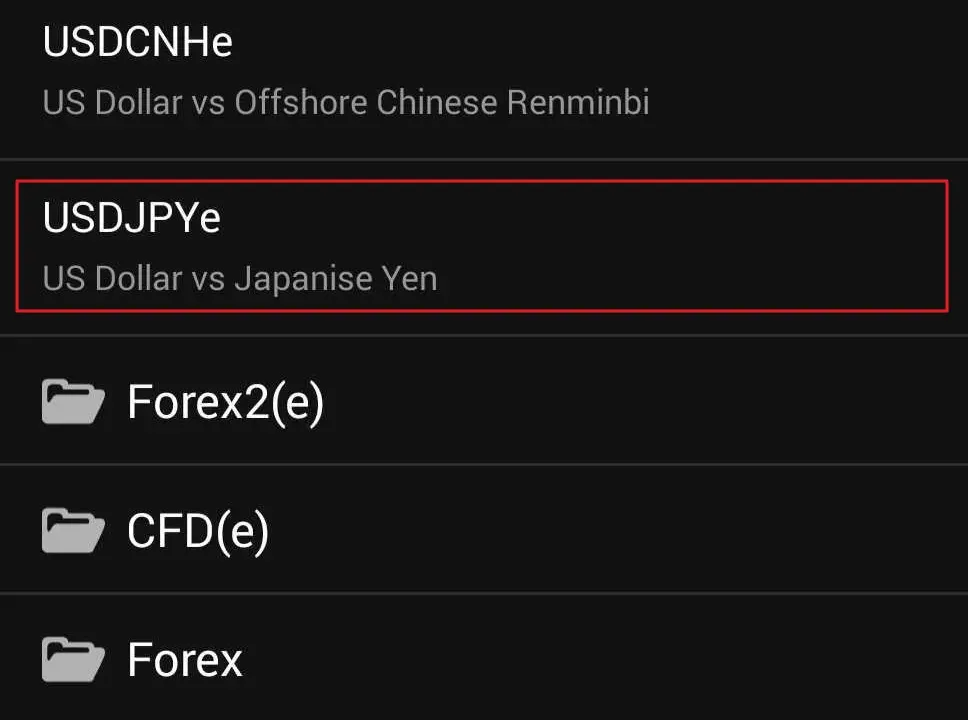
Task: Open the CFD(e) folder
Action: [198, 531]
